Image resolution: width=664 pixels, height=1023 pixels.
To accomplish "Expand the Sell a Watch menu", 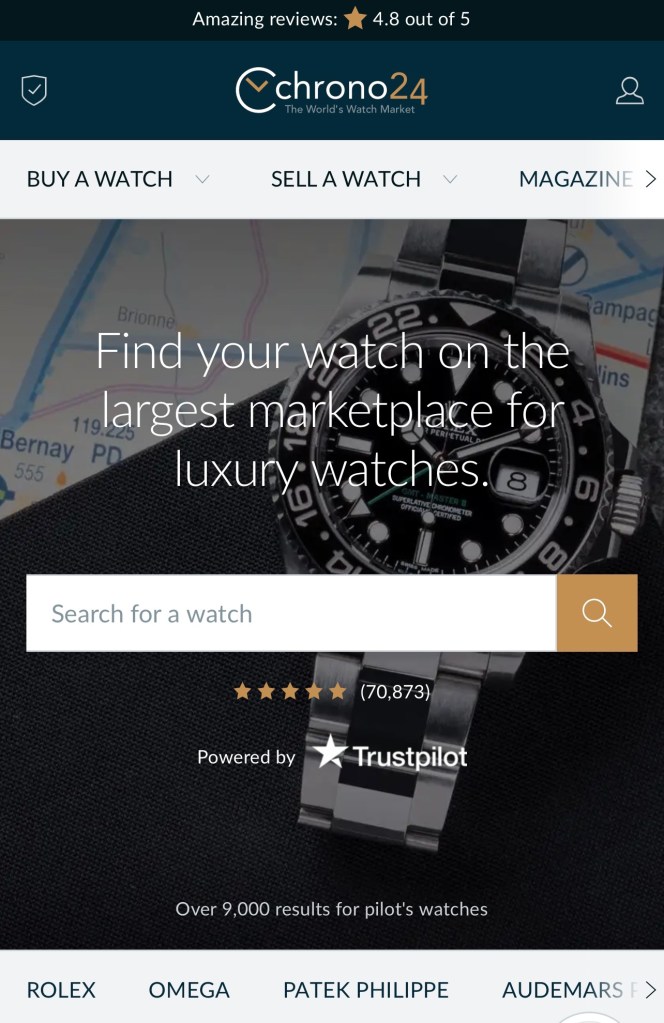I will [x=363, y=179].
